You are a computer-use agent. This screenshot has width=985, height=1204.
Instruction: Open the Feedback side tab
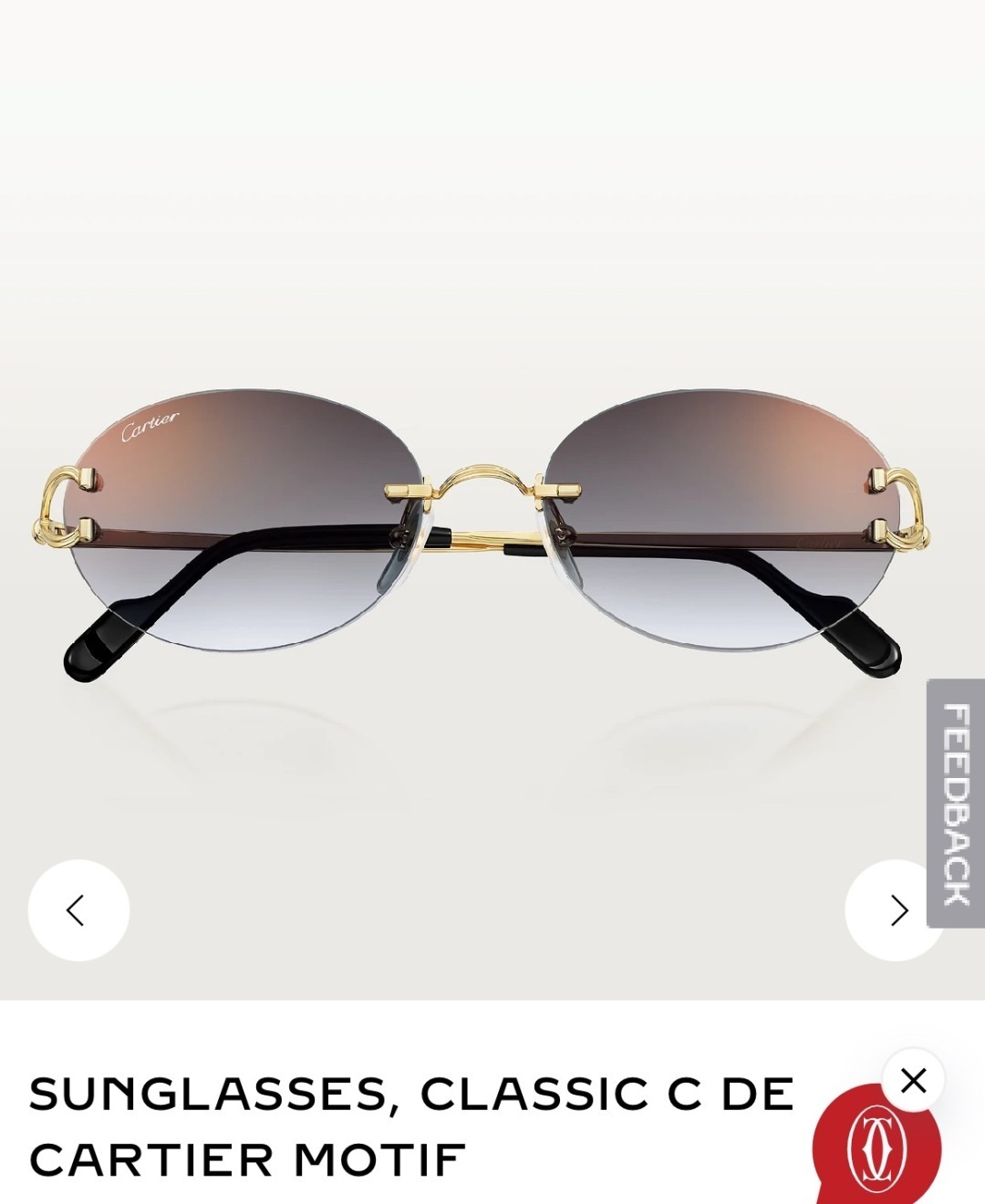pyautogui.click(x=955, y=803)
